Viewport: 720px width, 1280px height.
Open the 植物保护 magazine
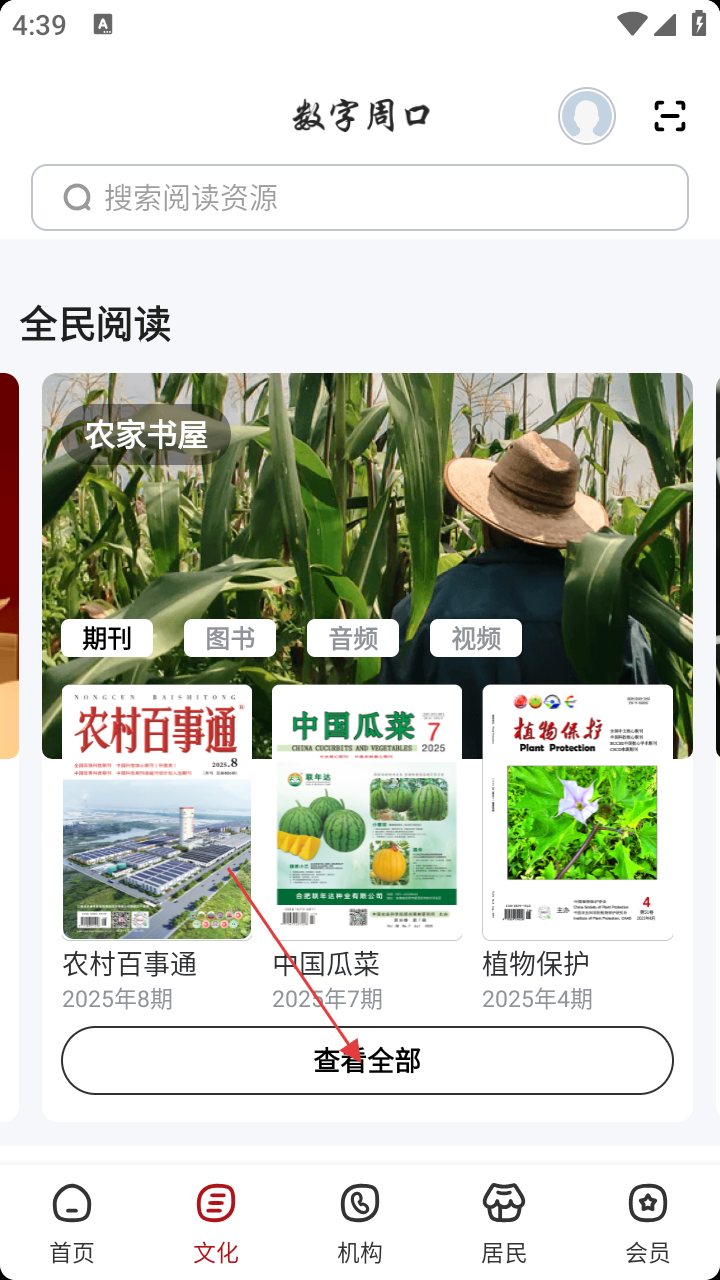point(577,812)
